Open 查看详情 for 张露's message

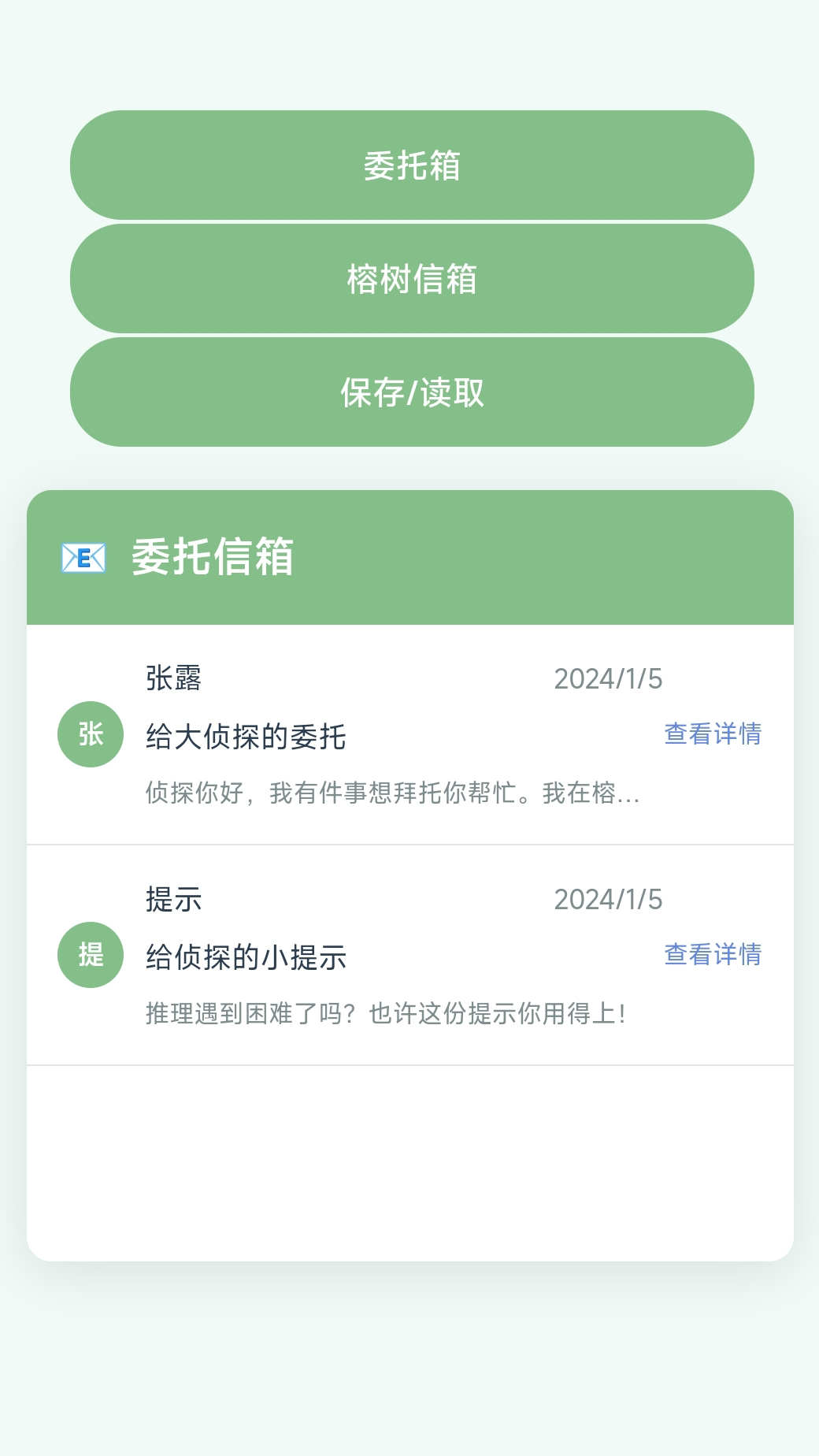[713, 734]
